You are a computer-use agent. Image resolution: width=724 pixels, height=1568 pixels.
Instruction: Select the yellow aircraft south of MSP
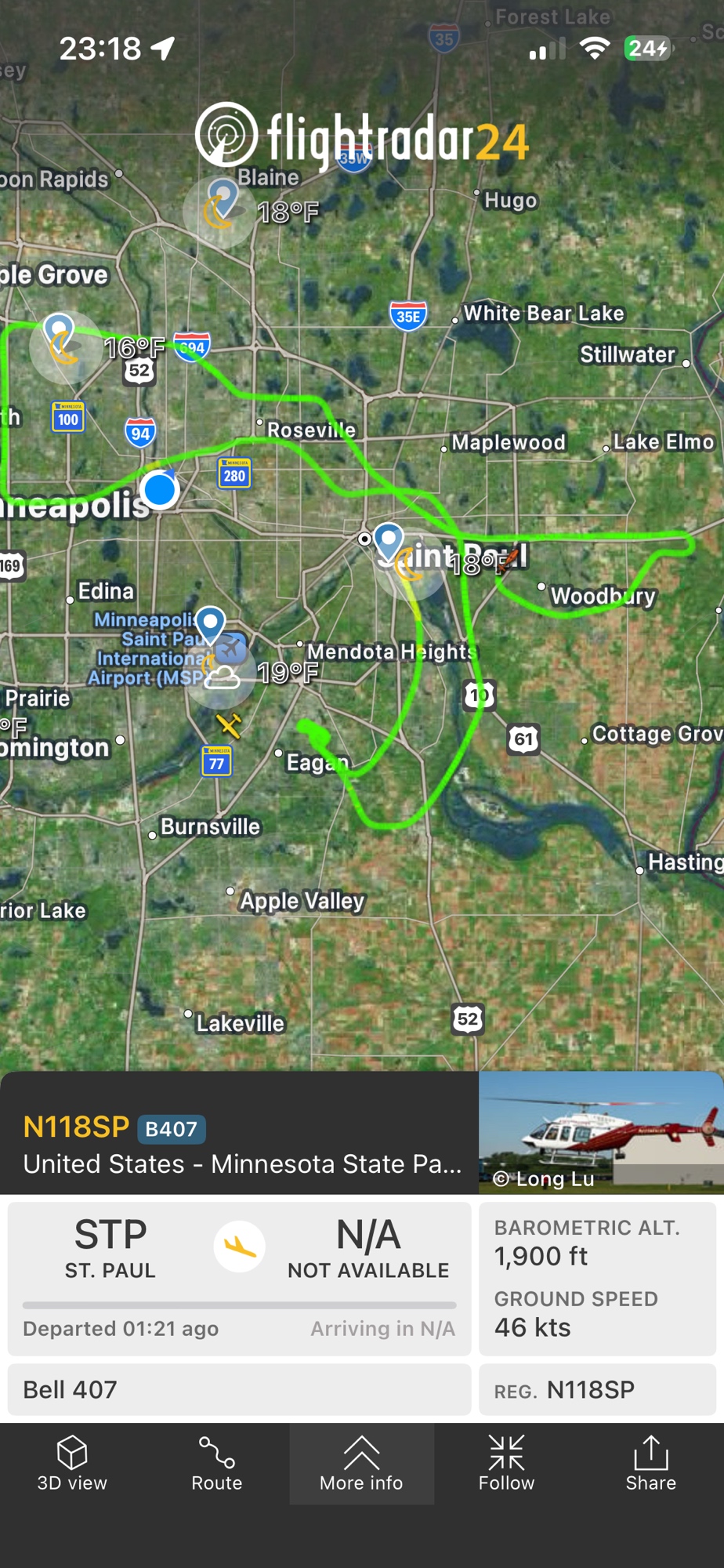(x=229, y=725)
